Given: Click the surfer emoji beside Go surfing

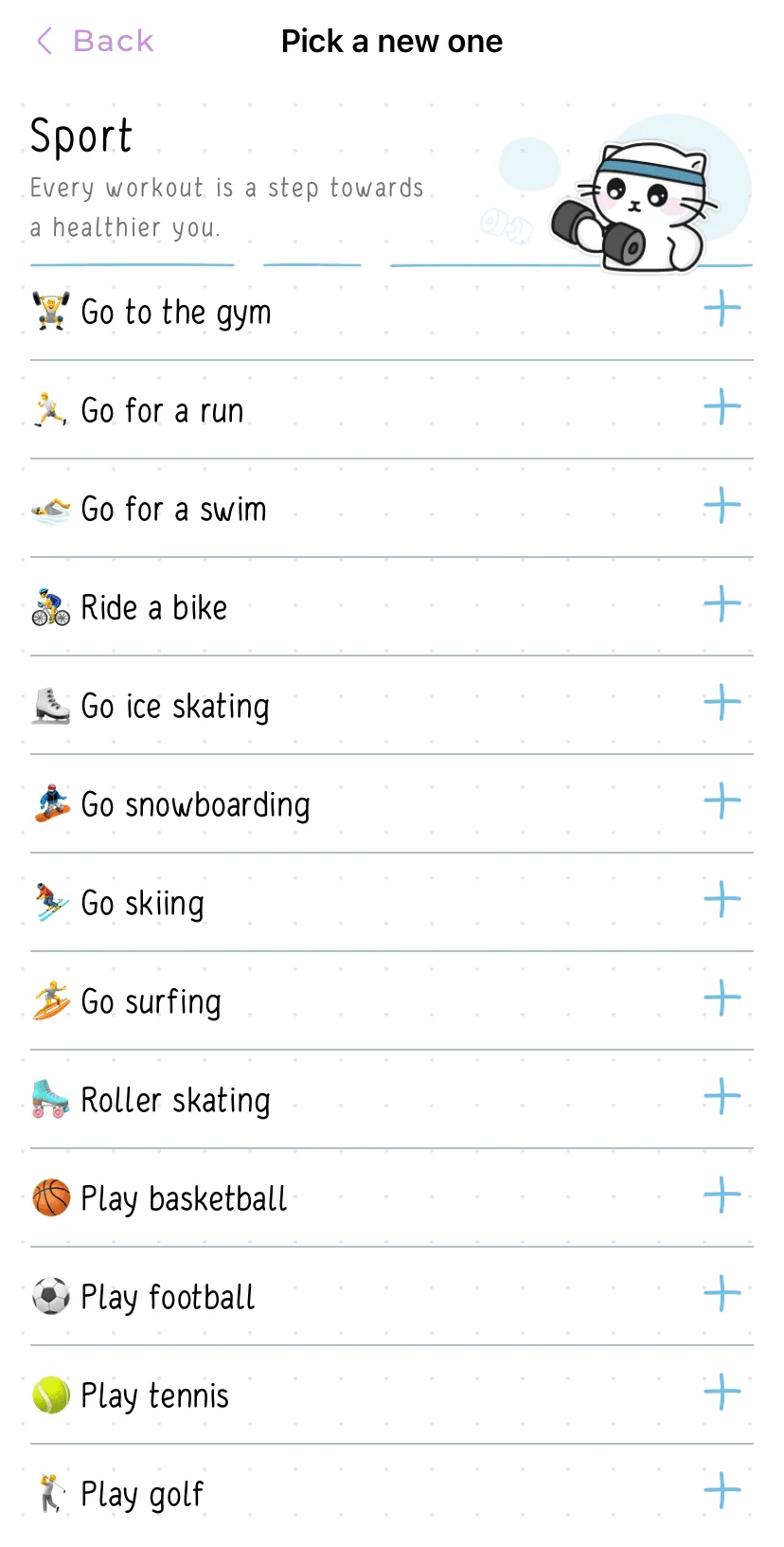Looking at the screenshot, I should pos(50,1000).
